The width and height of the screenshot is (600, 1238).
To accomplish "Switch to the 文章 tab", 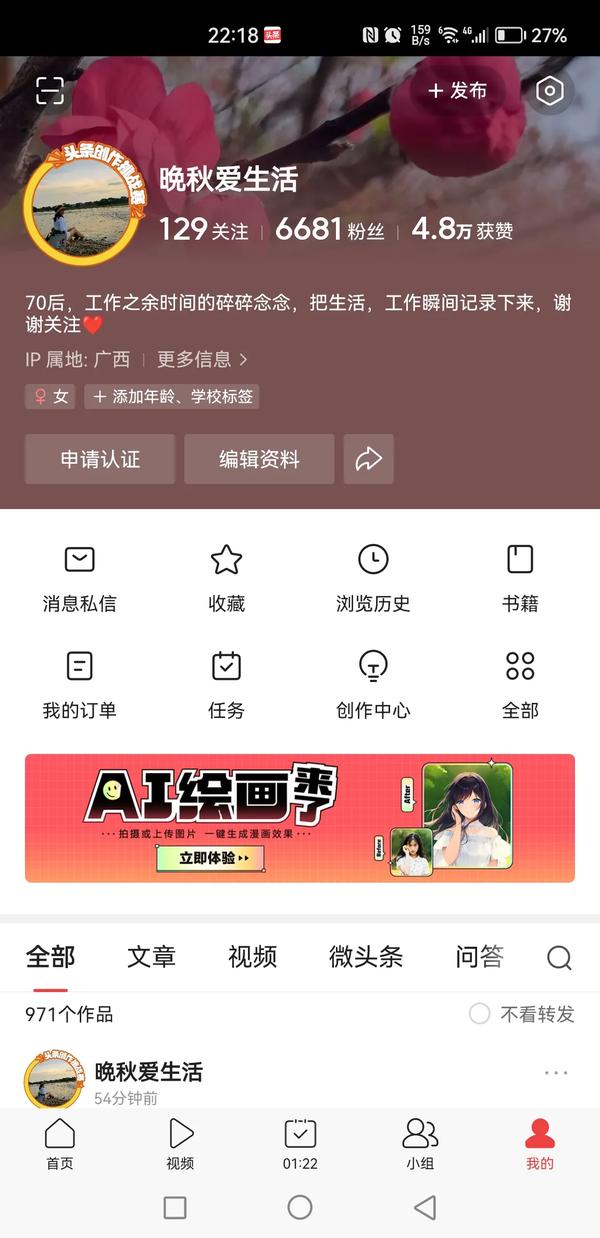I will pyautogui.click(x=152, y=957).
